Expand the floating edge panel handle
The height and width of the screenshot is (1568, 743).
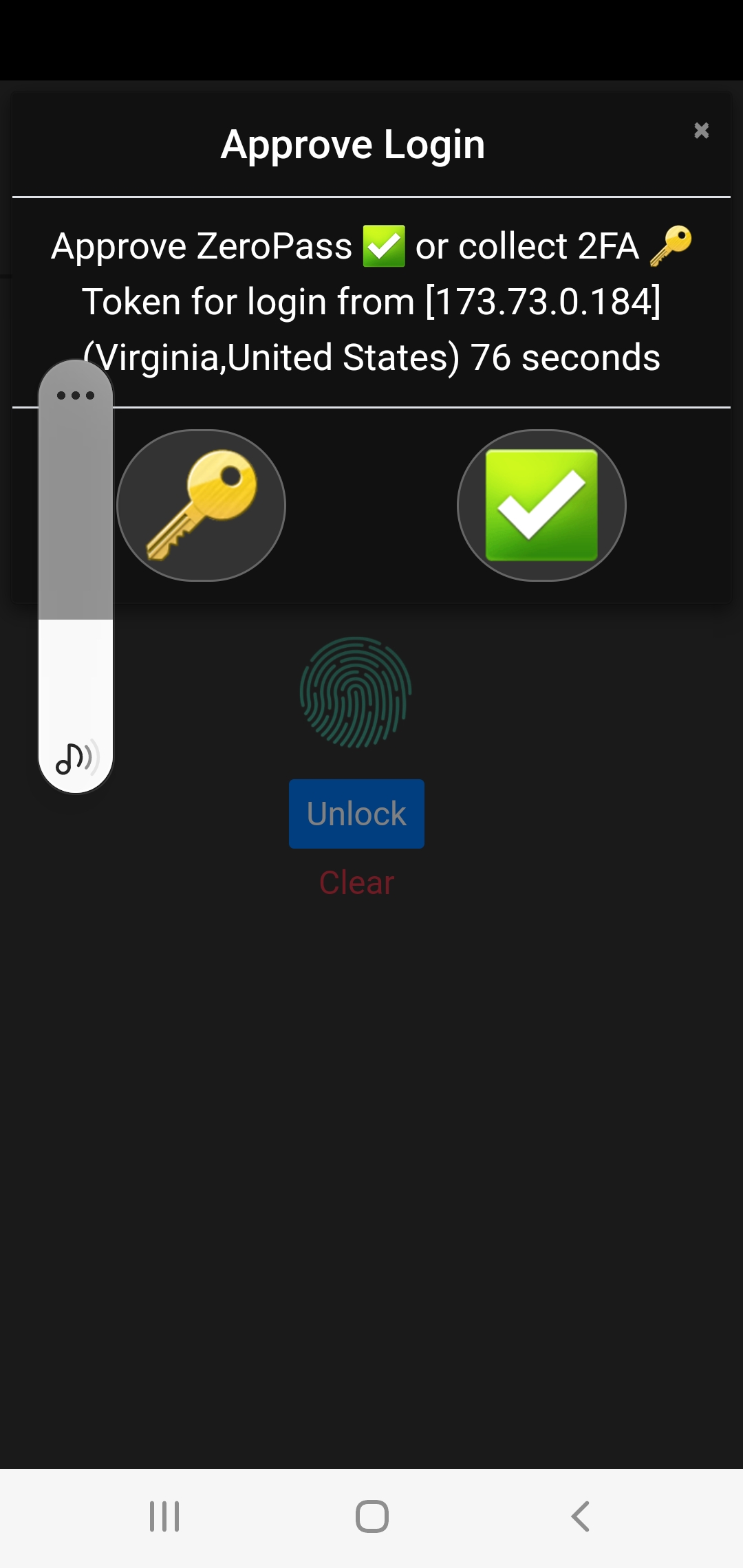coord(76,395)
